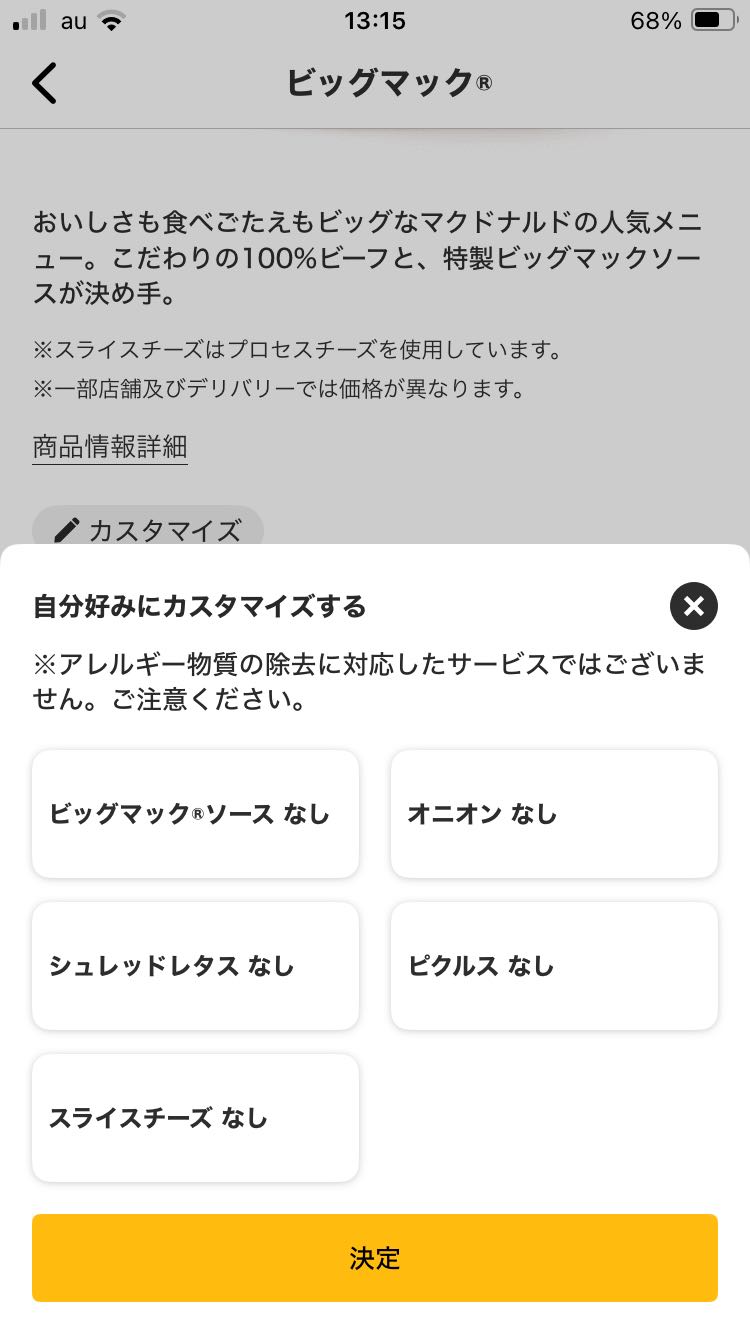Close the customize sheet with X

pyautogui.click(x=693, y=606)
